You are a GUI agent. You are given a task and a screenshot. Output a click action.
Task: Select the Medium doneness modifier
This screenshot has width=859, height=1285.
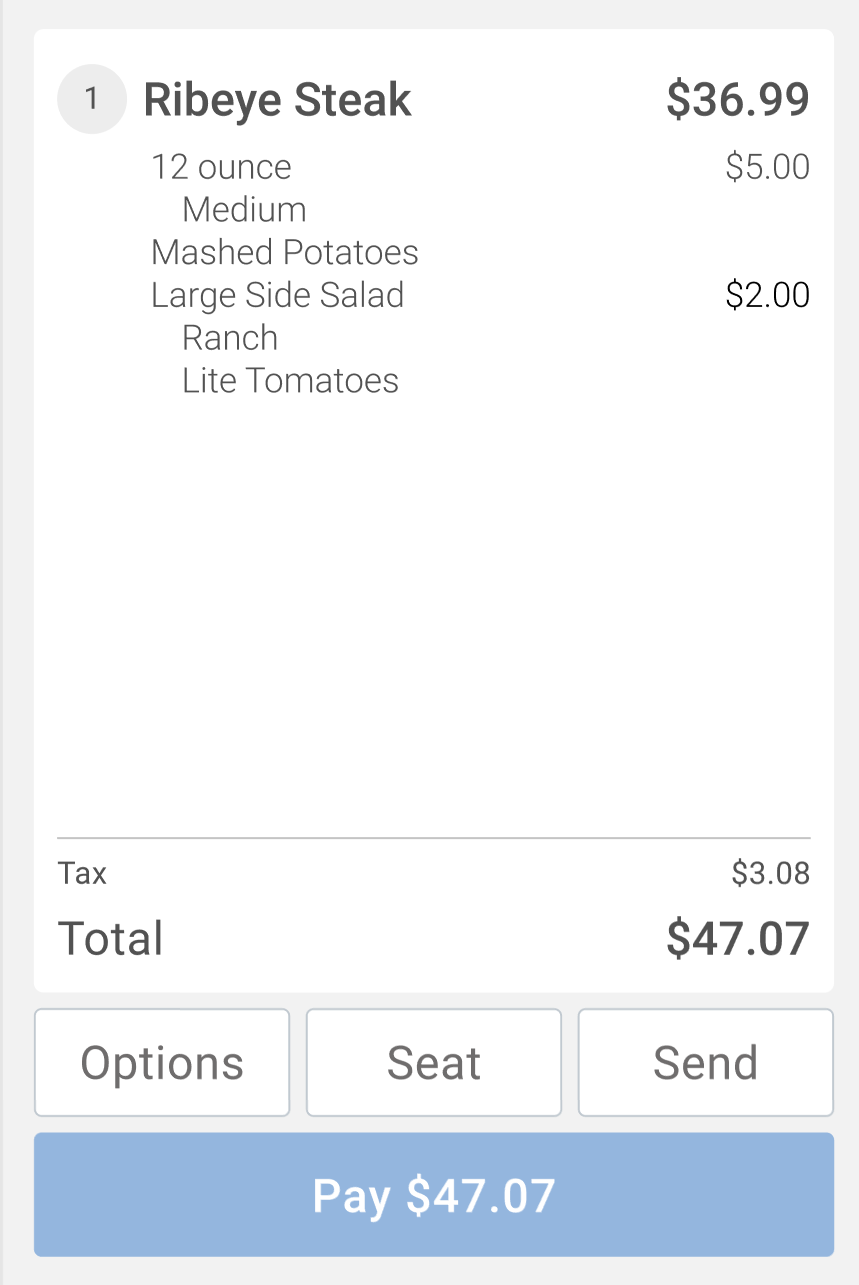[243, 209]
